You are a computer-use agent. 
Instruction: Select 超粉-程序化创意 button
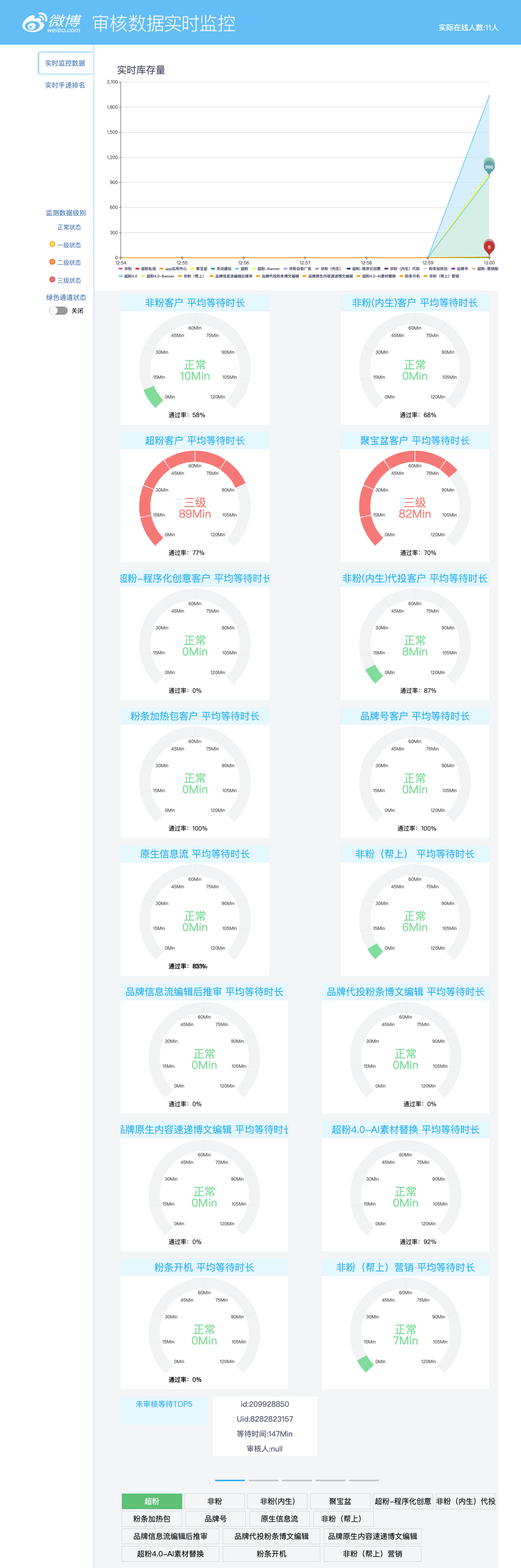(x=403, y=1501)
